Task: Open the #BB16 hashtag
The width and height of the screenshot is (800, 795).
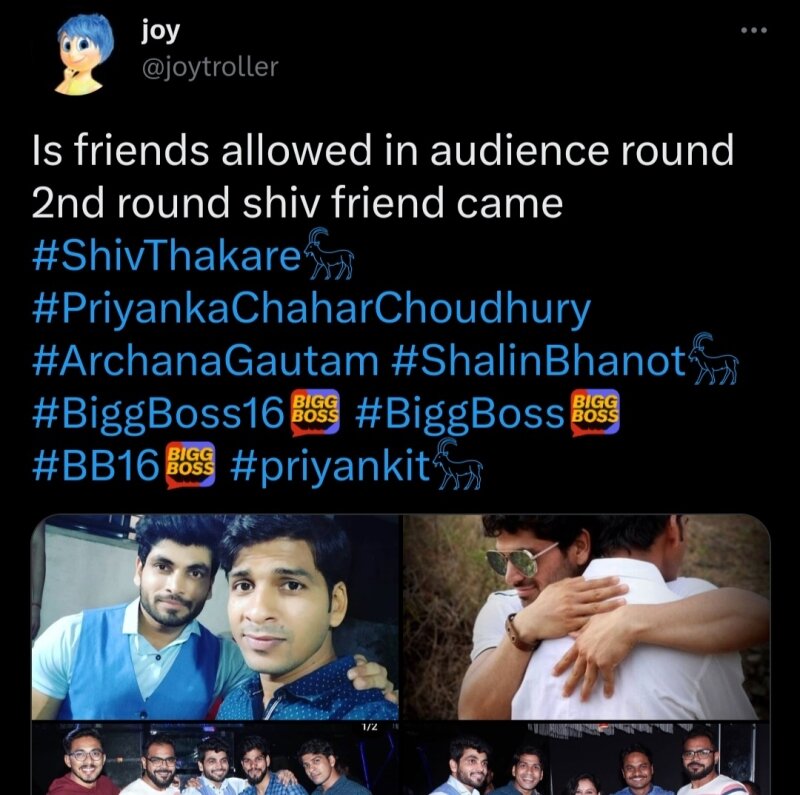Action: click(95, 464)
